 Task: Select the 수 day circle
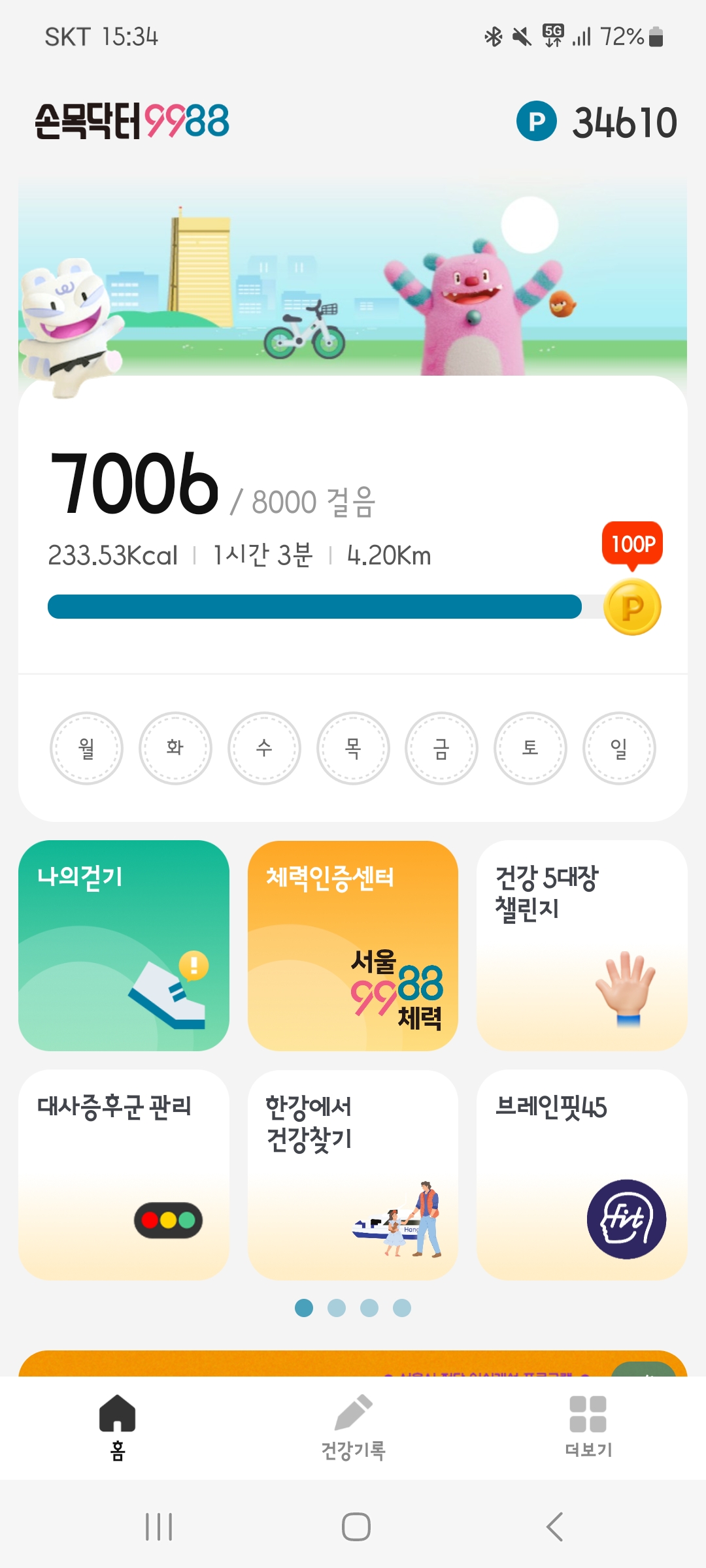click(264, 748)
